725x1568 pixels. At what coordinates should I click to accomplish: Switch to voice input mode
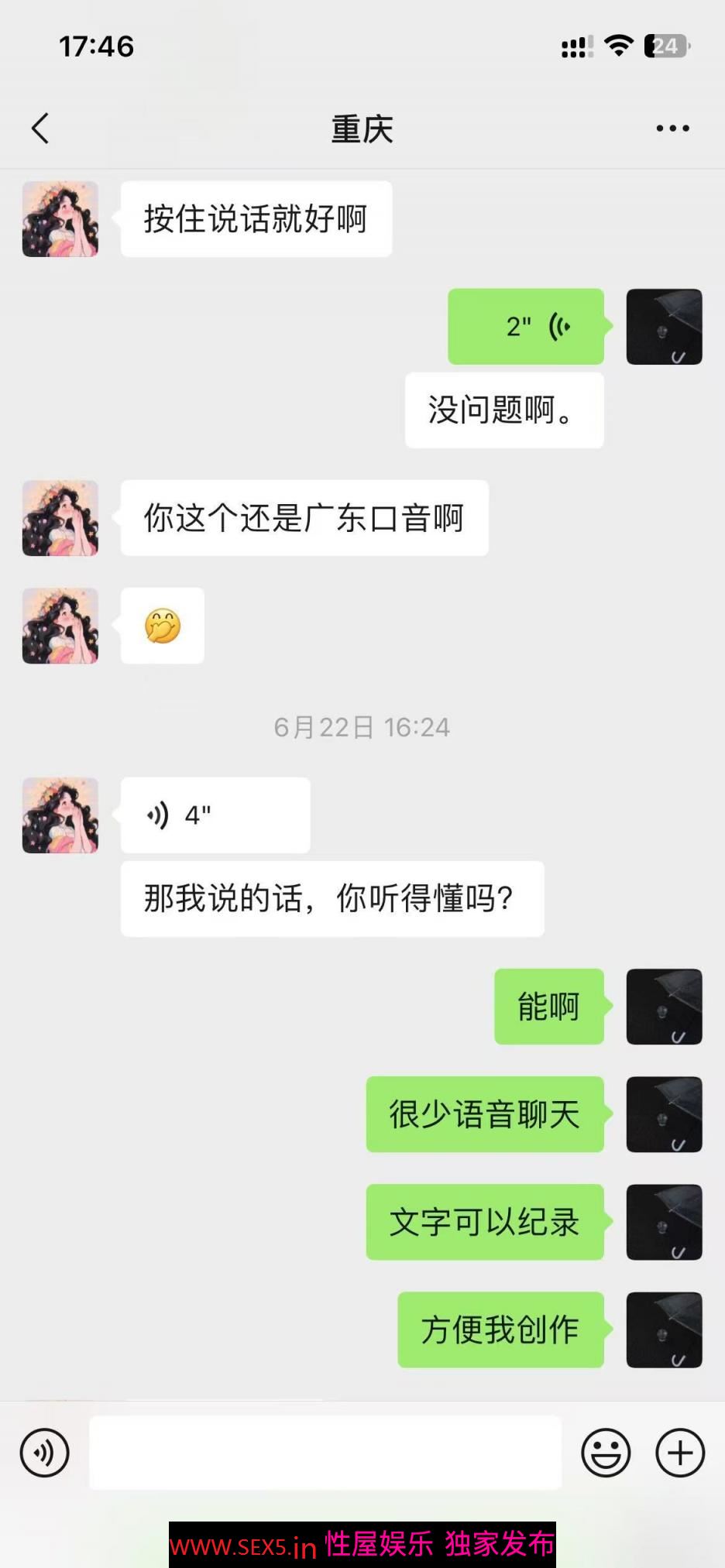45,1453
